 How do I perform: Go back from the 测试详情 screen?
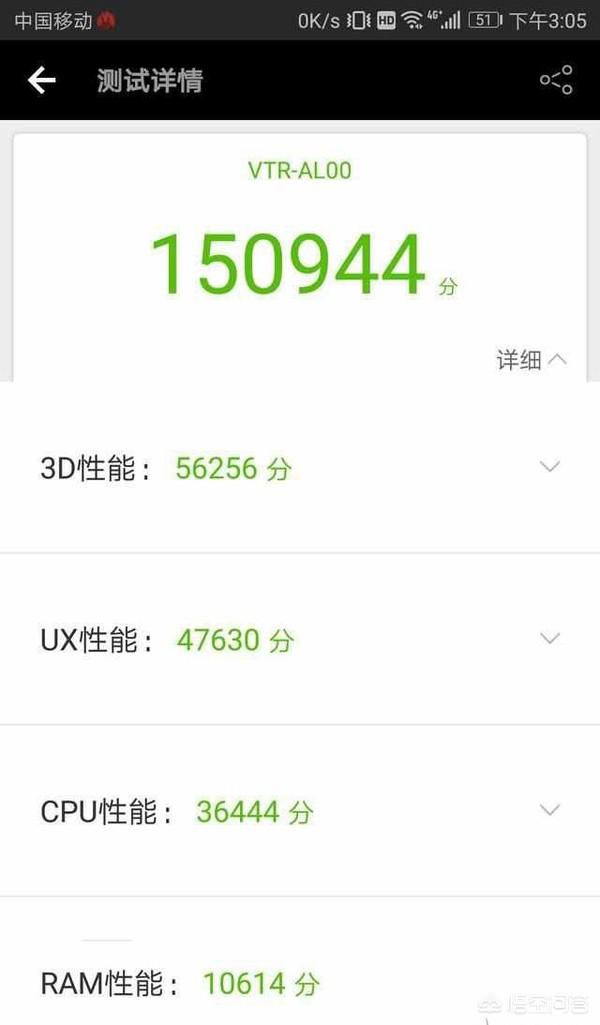tap(42, 80)
